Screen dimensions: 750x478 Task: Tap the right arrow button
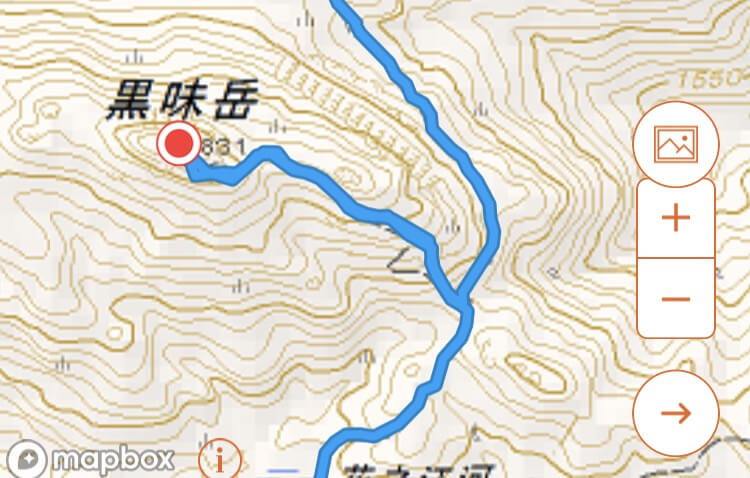click(676, 413)
